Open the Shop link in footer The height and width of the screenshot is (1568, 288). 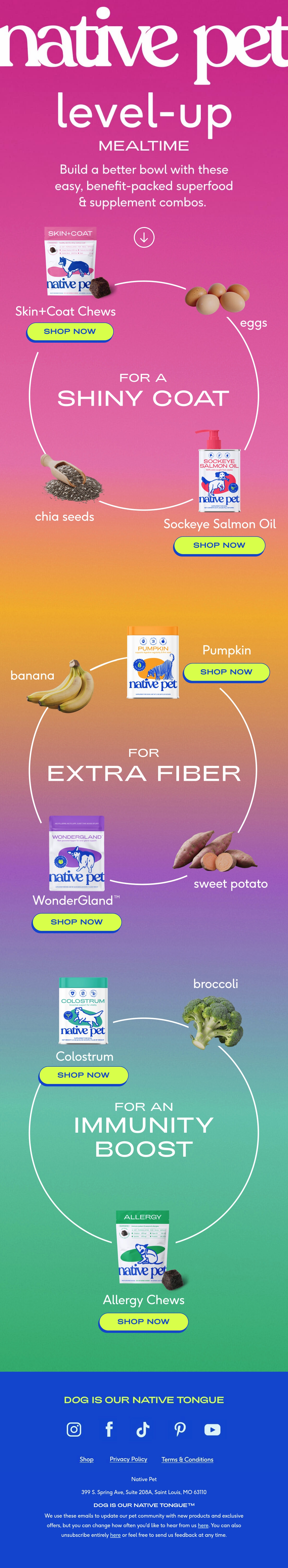pos(86,1459)
